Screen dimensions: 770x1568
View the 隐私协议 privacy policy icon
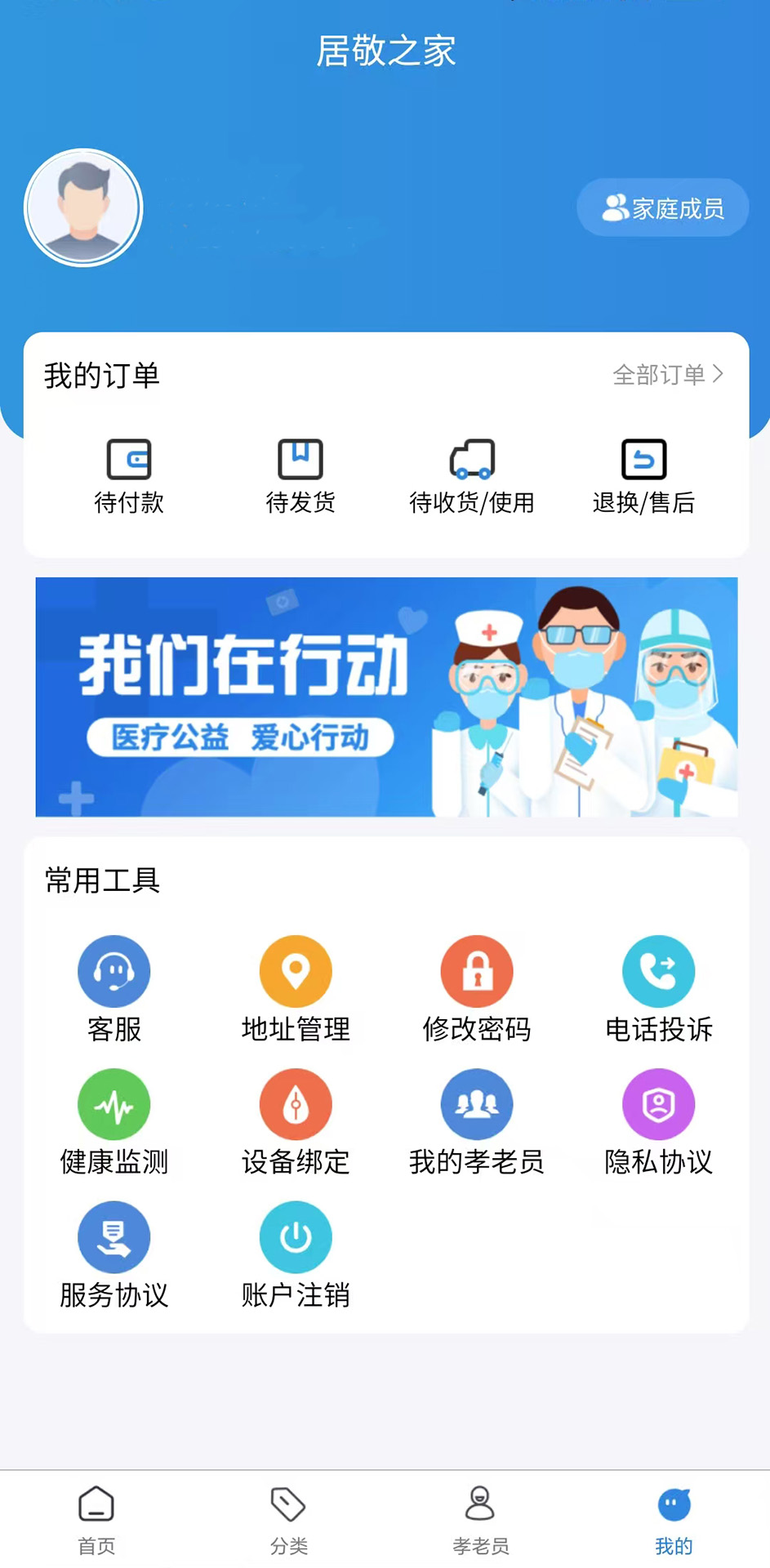658,1104
